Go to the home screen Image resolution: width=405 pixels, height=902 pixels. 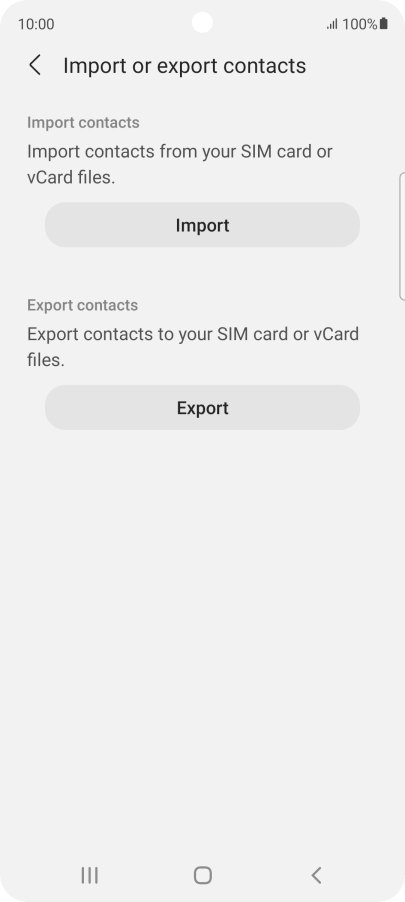click(x=202, y=876)
